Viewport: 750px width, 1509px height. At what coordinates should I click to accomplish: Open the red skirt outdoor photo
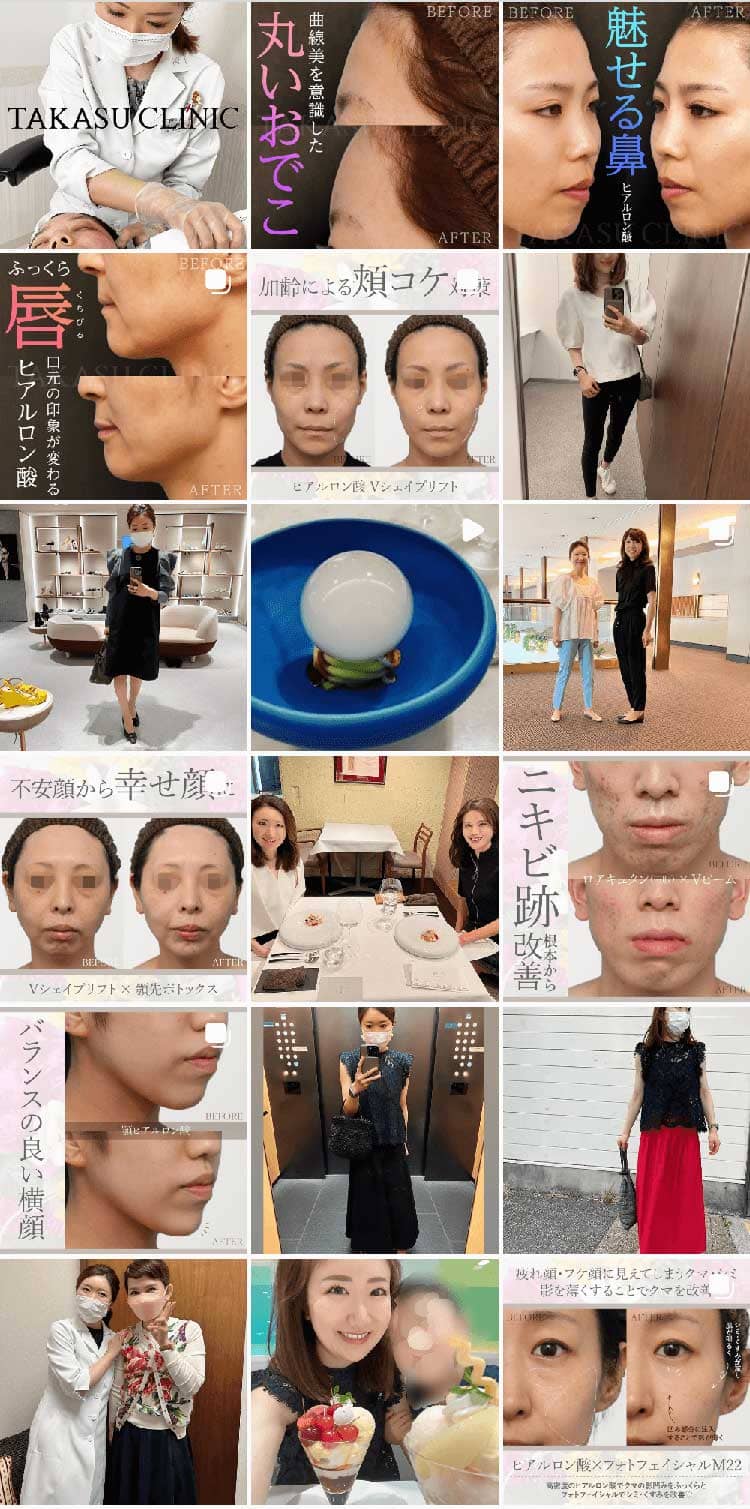tap(626, 1131)
